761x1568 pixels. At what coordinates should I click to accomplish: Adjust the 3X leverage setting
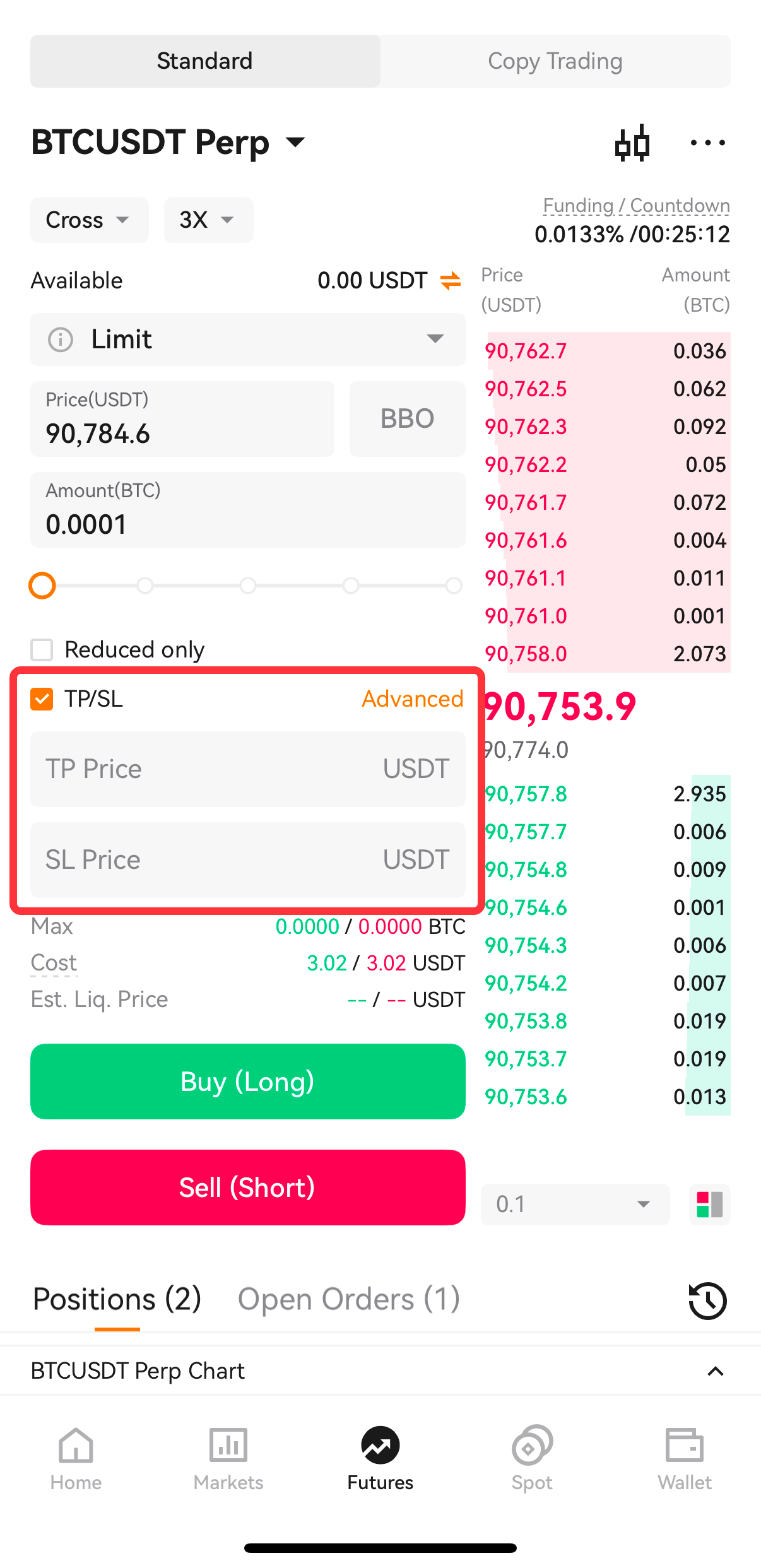click(x=208, y=220)
